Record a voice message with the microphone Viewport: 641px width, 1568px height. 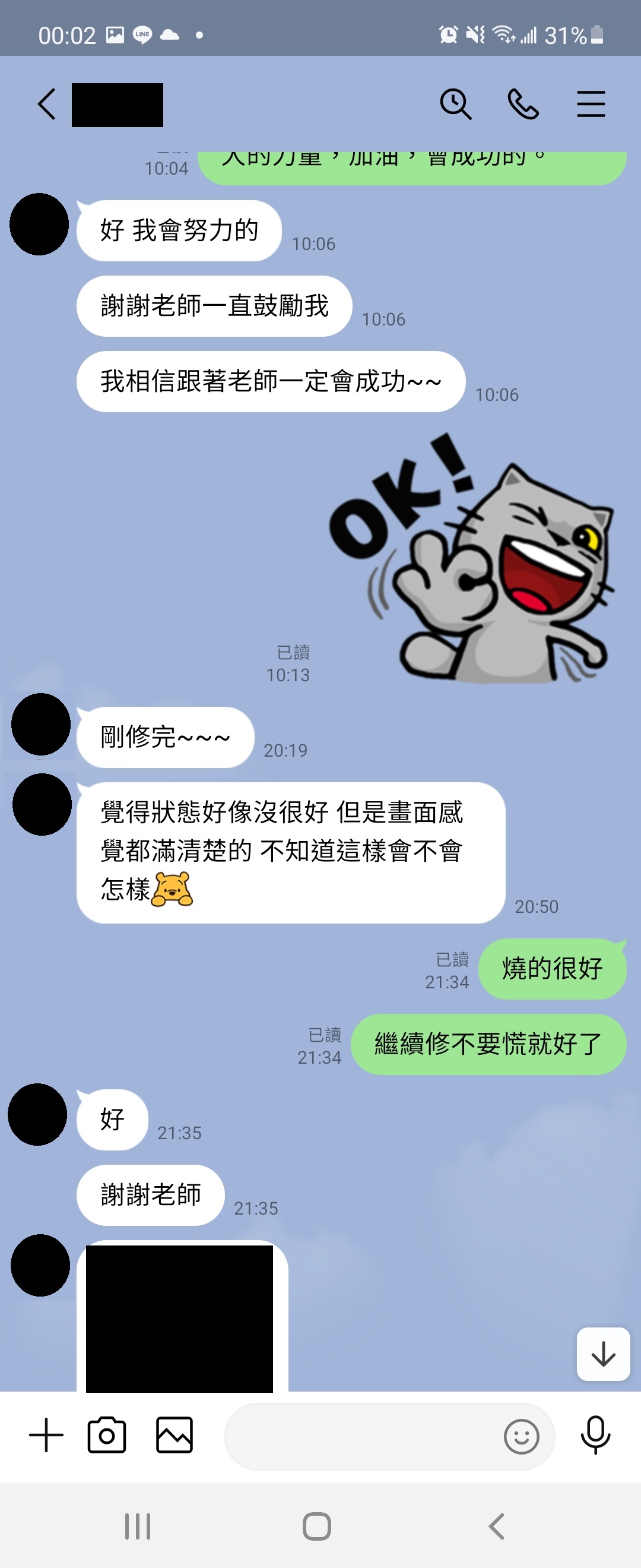coord(595,1435)
